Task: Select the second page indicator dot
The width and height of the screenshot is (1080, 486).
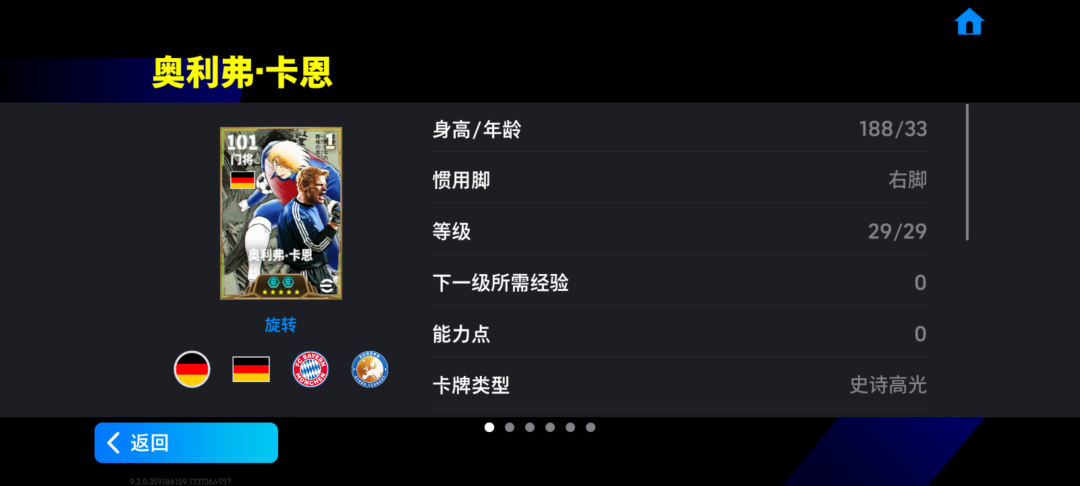Action: tap(509, 427)
